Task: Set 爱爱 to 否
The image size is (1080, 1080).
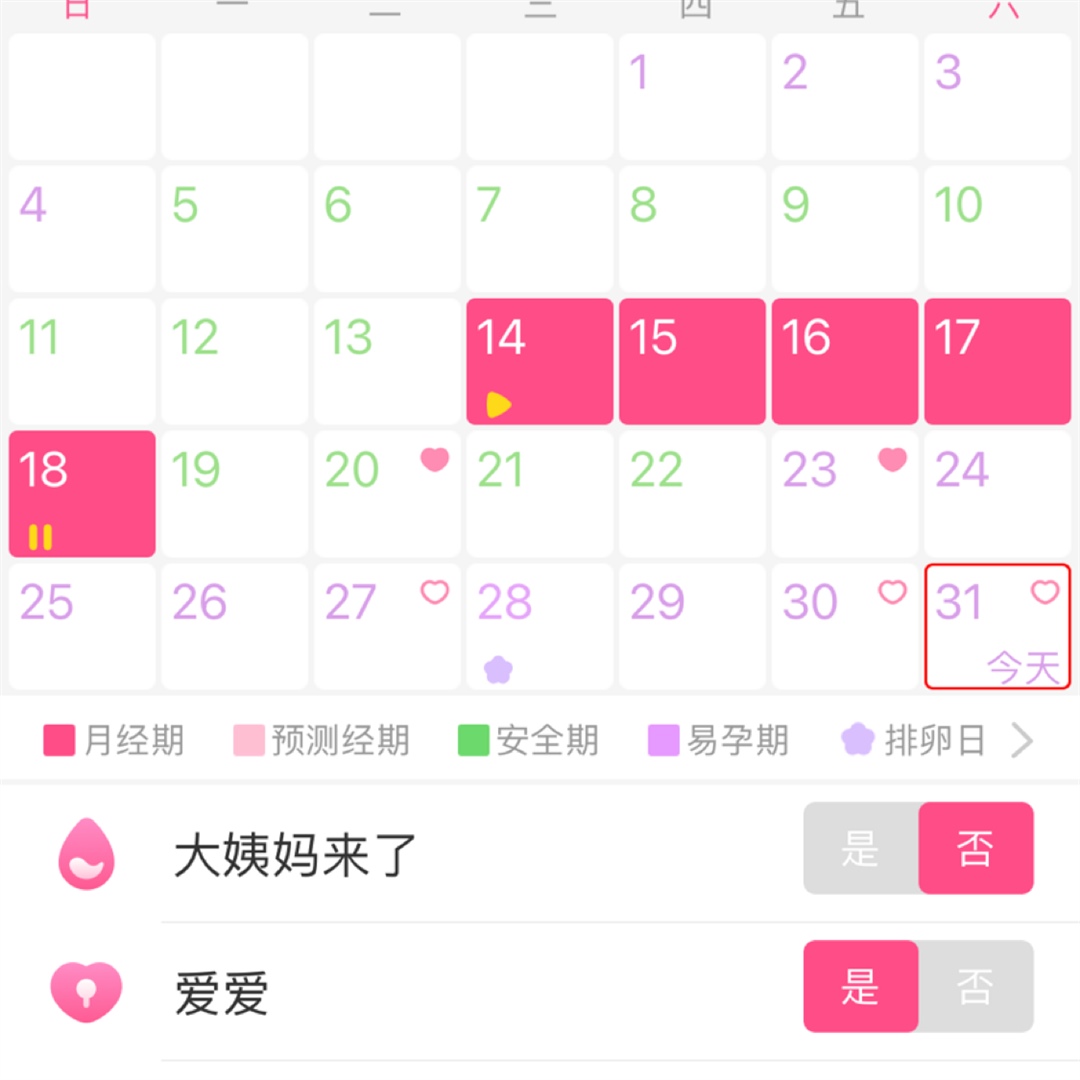Action: click(x=976, y=986)
